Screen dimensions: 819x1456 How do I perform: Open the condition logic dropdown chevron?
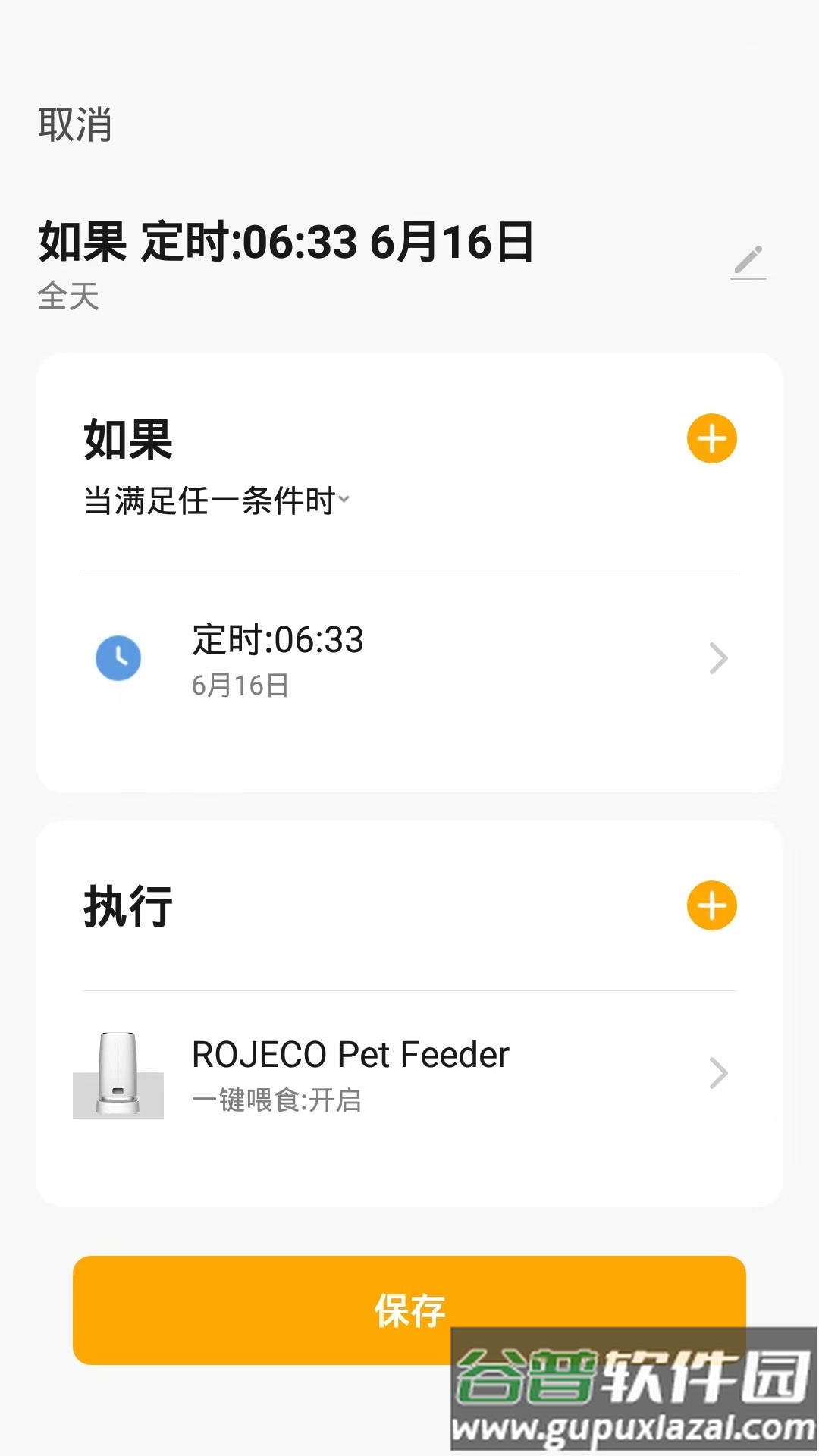click(346, 500)
